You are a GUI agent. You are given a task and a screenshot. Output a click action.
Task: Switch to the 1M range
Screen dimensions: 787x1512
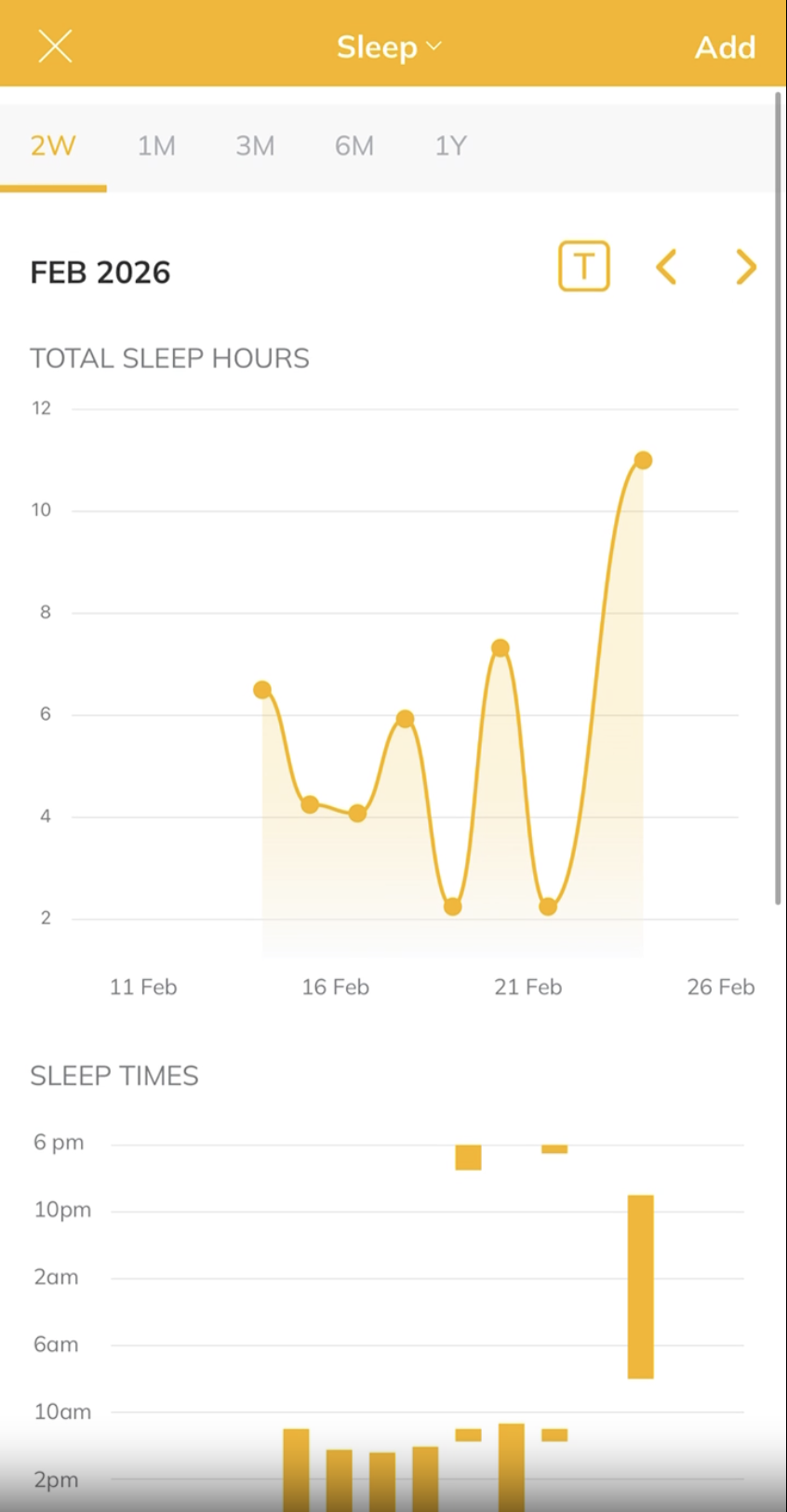pyautogui.click(x=156, y=146)
